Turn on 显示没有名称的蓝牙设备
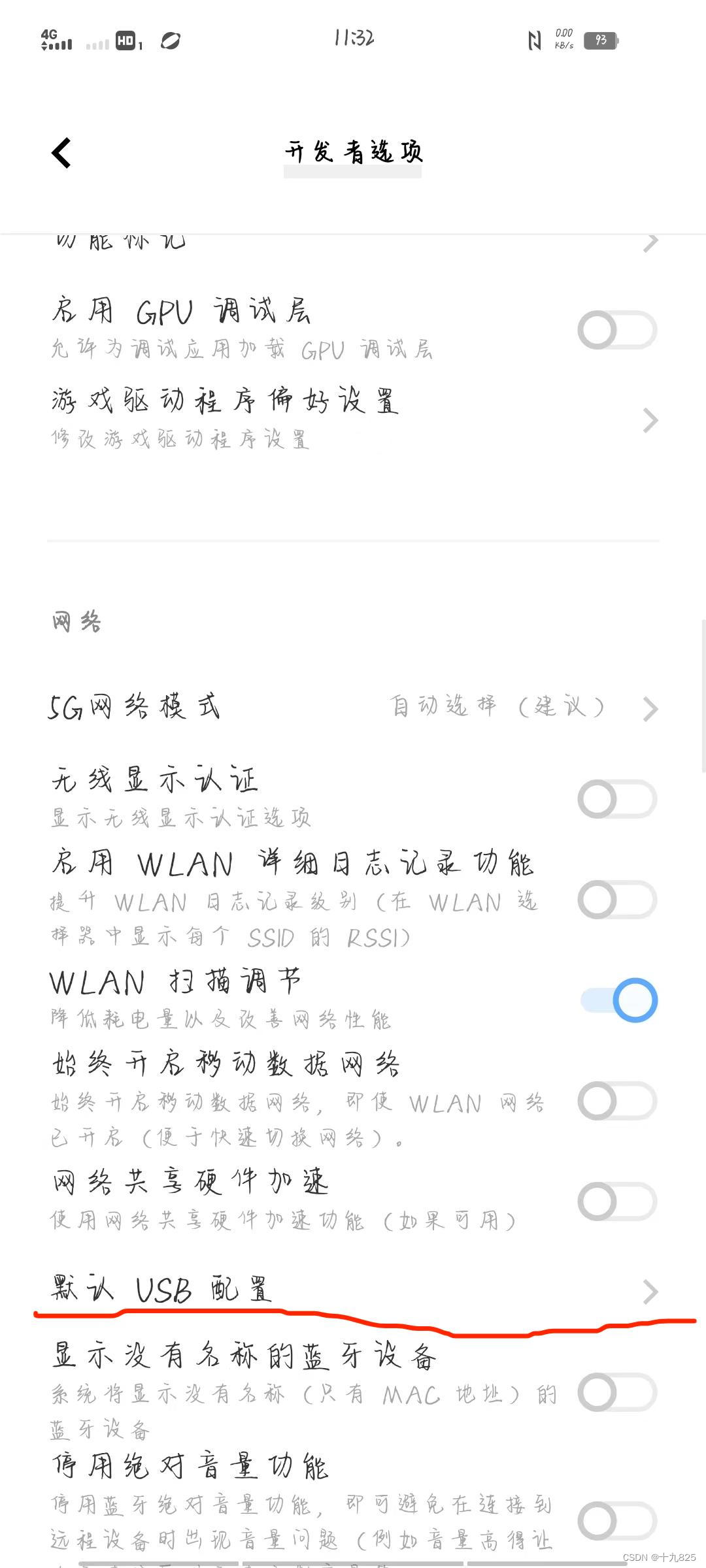This screenshot has width=706, height=1568. [617, 1392]
